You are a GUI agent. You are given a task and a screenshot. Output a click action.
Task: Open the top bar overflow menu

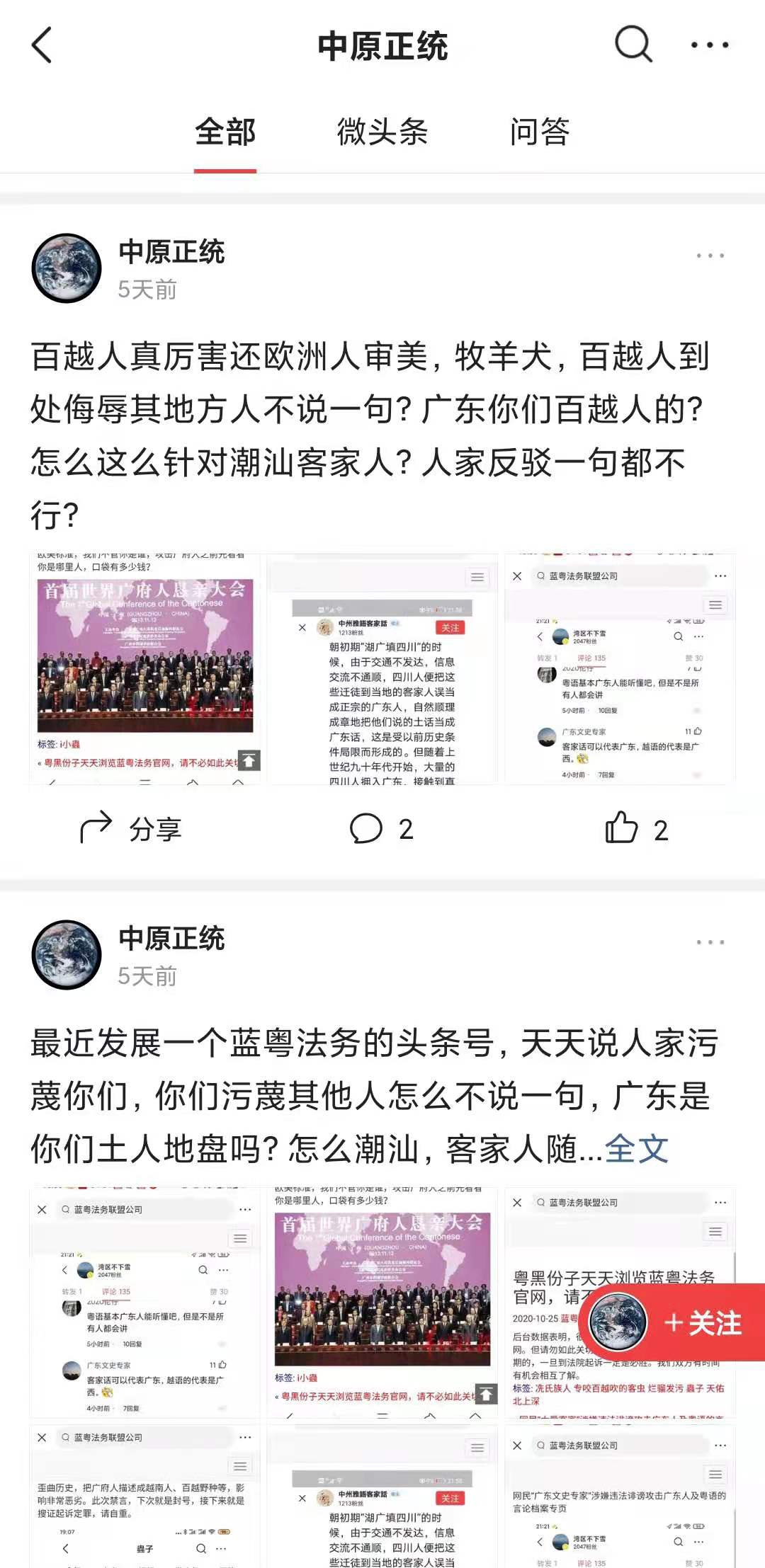point(709,45)
